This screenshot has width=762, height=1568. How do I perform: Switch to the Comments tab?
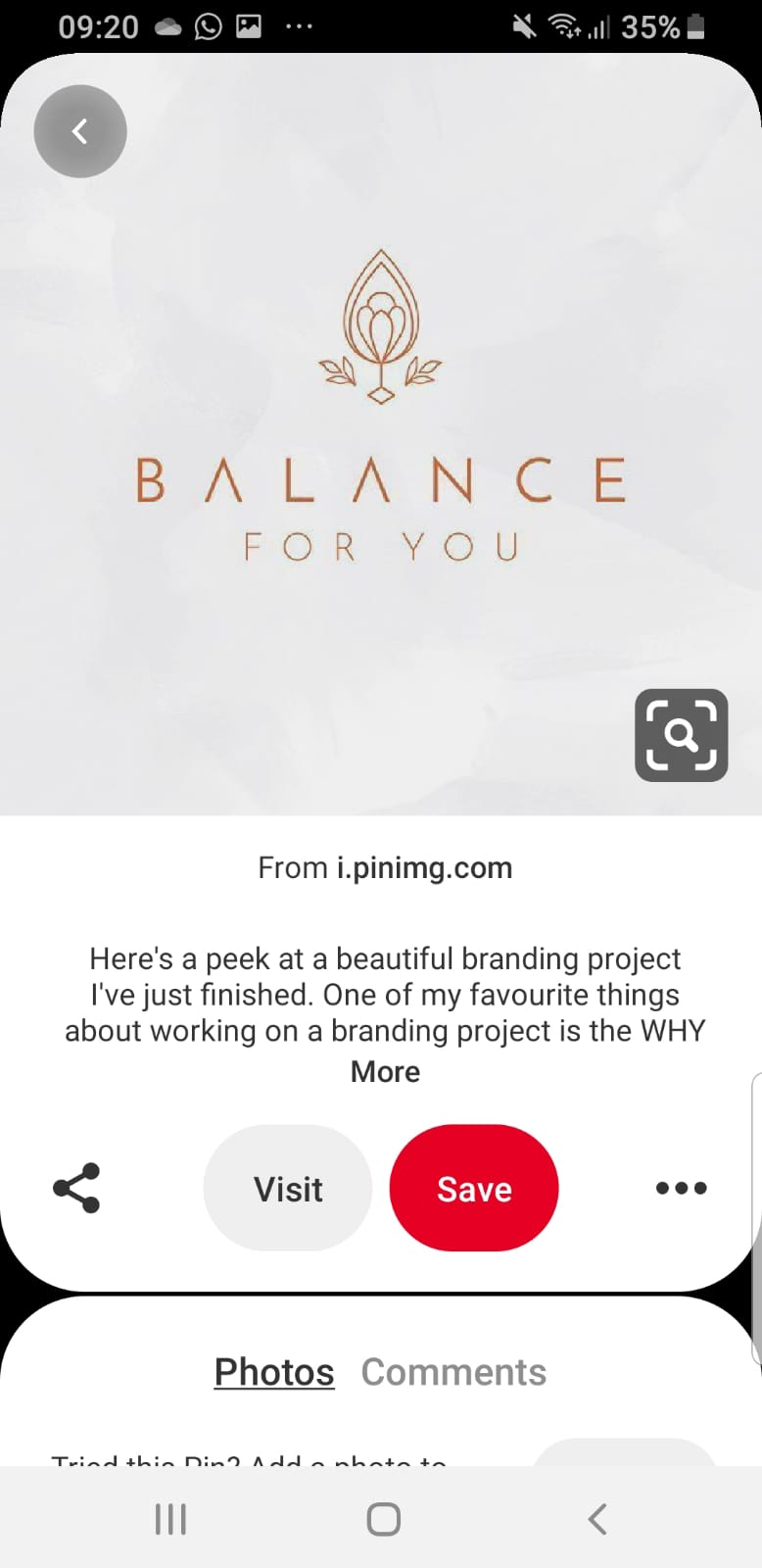tap(453, 1372)
